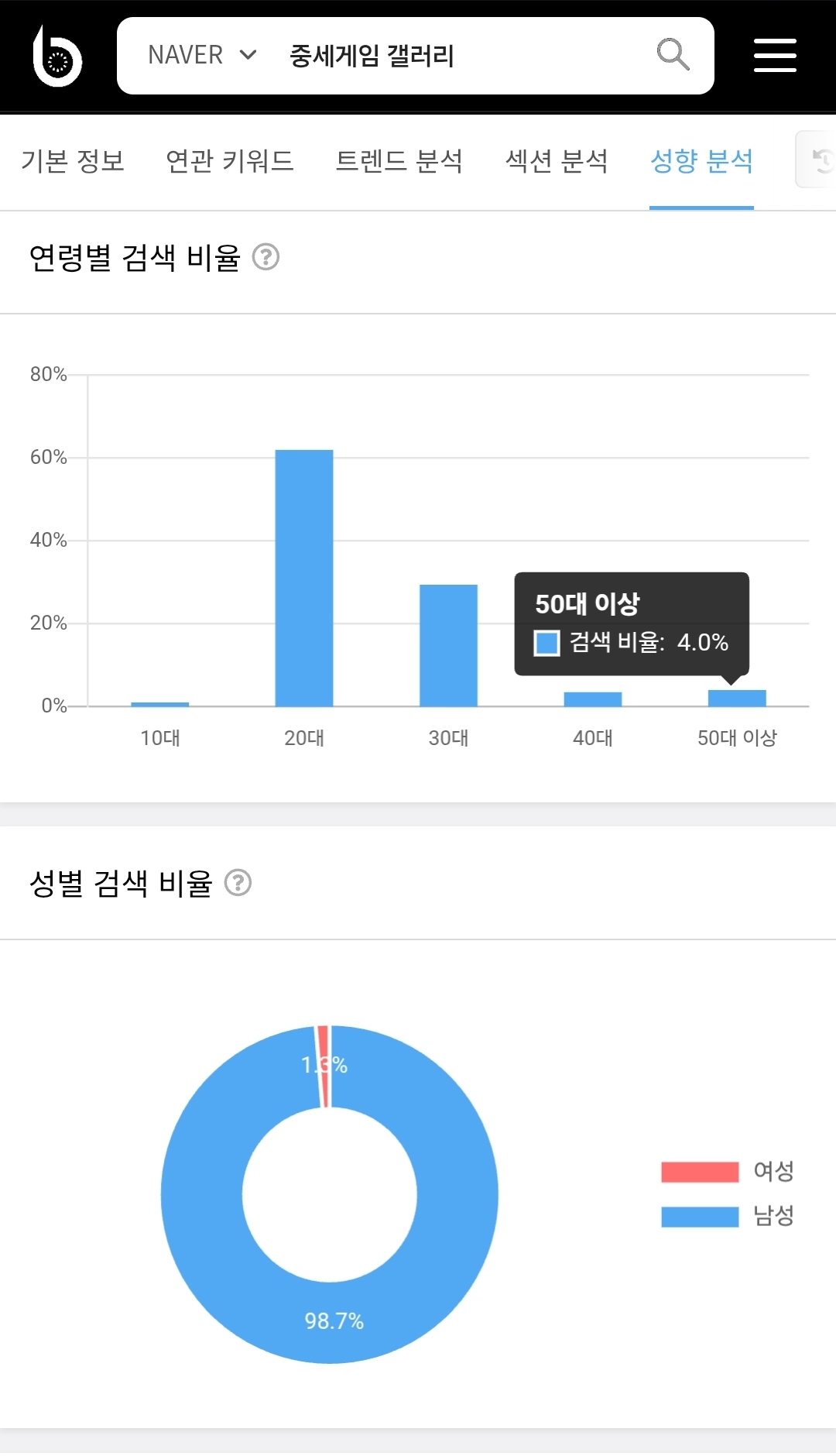Toggle the 남성 legend item
Viewport: 836px width, 1456px height.
click(728, 1216)
